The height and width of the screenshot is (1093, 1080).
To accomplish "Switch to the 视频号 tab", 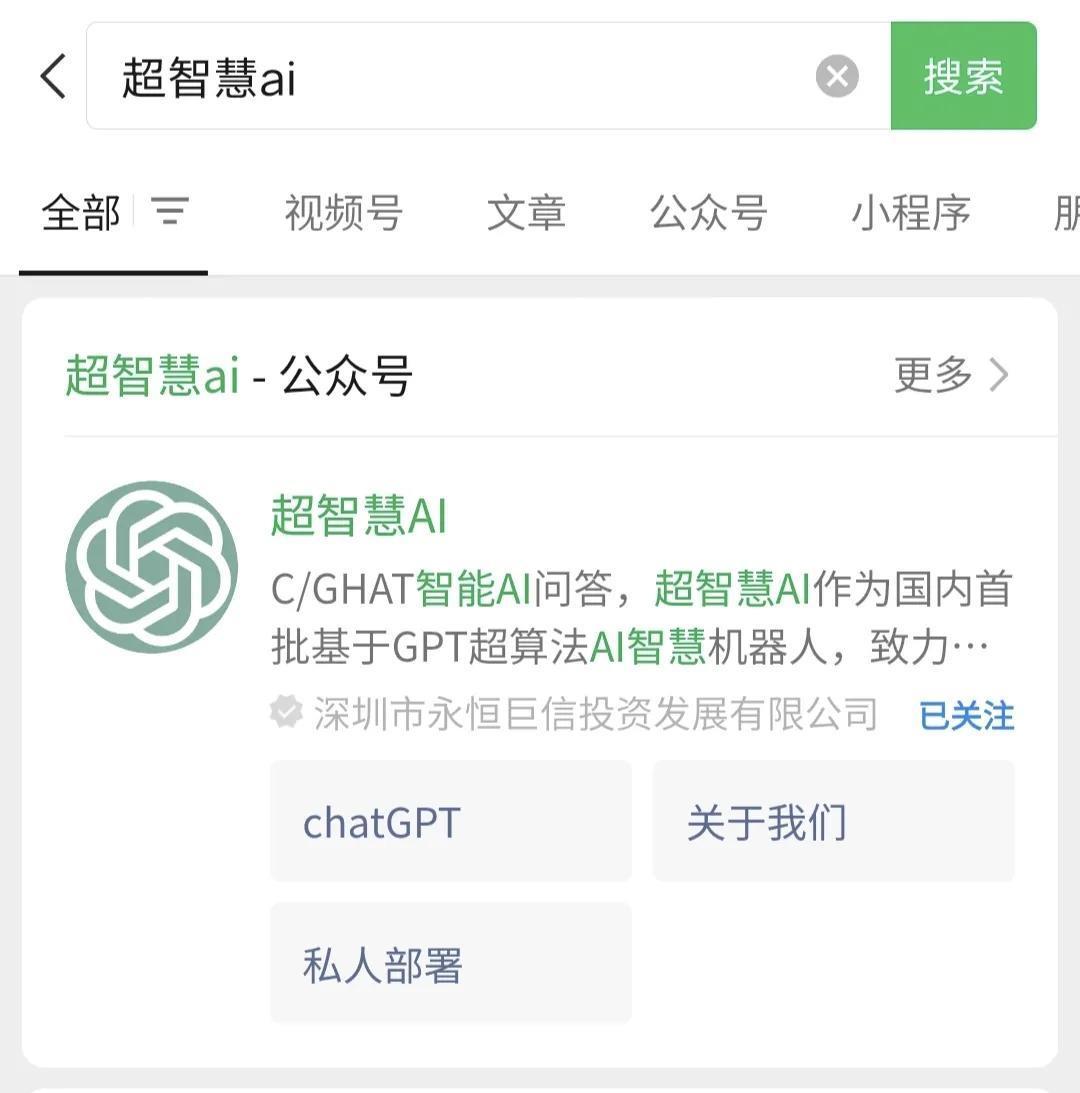I will tap(343, 213).
